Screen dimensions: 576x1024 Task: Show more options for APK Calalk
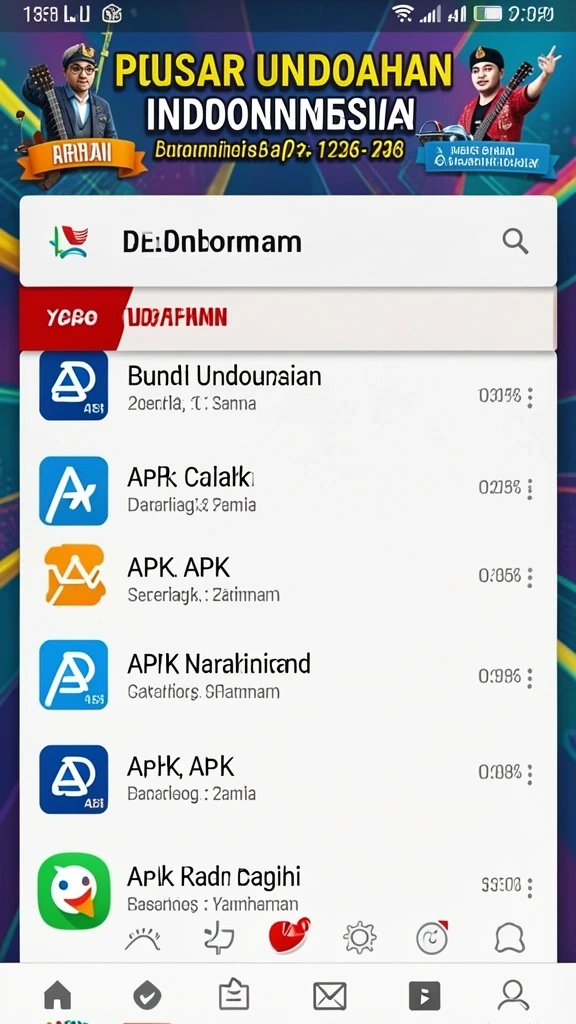coord(530,488)
